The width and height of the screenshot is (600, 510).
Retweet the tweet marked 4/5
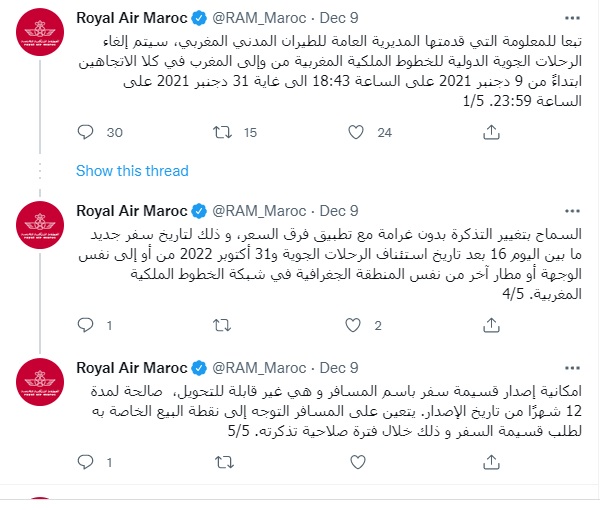click(x=222, y=326)
